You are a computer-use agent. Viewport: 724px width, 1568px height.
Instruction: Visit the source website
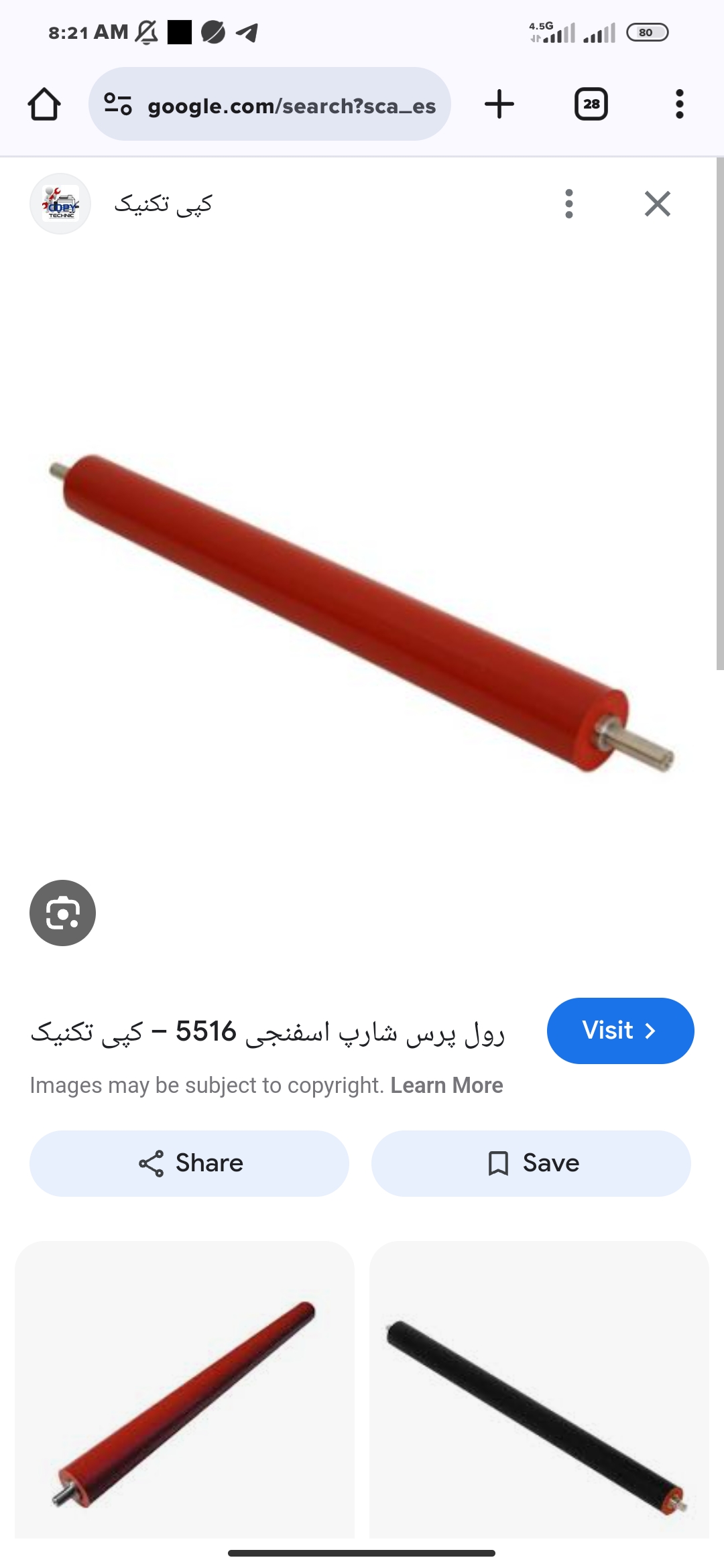[620, 1031]
